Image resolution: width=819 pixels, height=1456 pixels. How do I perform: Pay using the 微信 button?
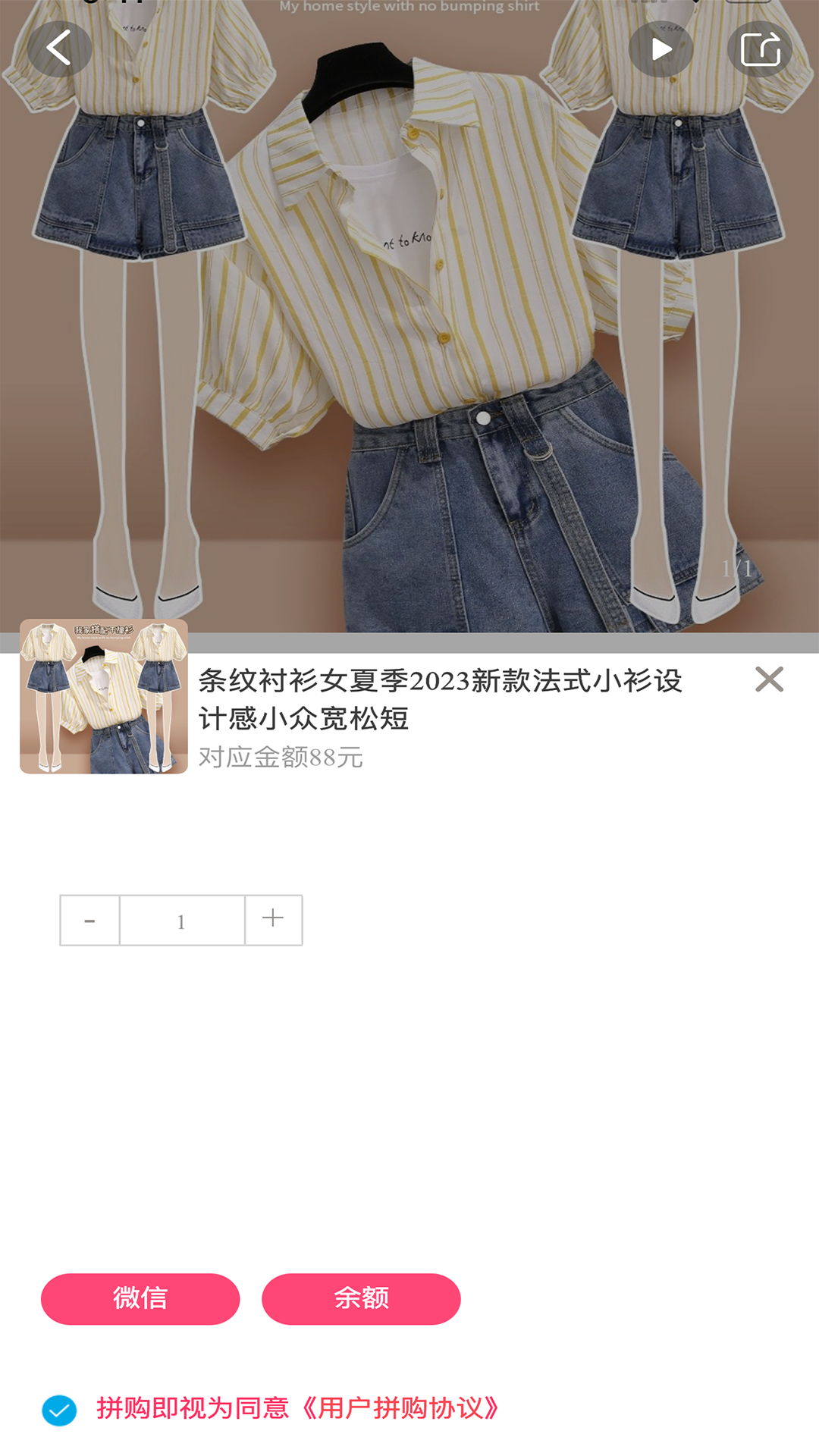pos(140,1299)
